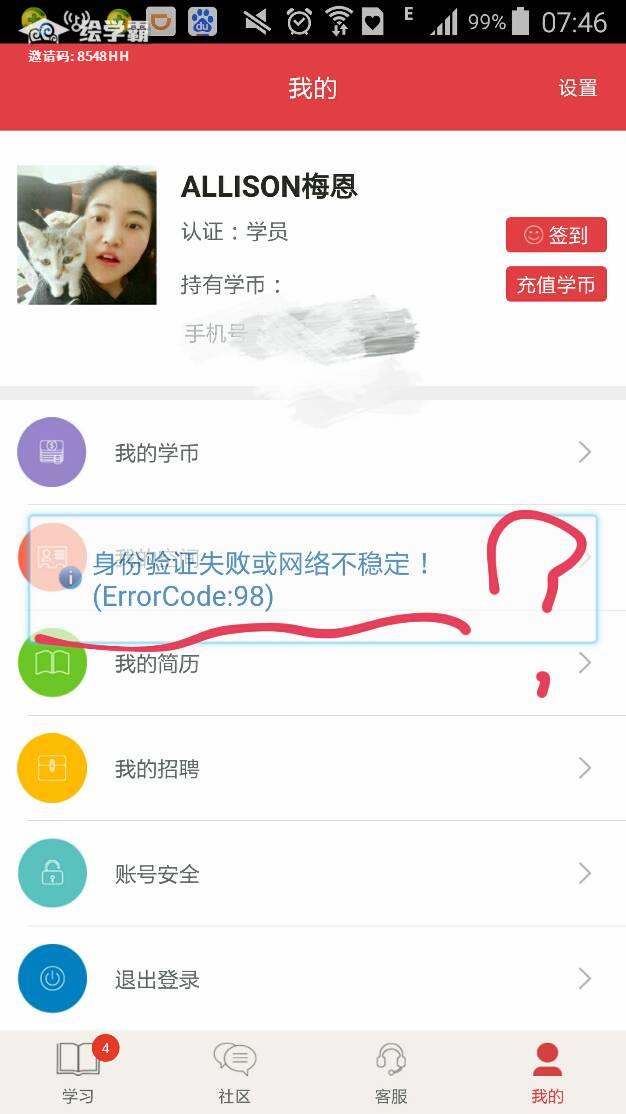Switch to the 学习 tab
Screen dimensions: 626x1114
click(x=78, y=1072)
